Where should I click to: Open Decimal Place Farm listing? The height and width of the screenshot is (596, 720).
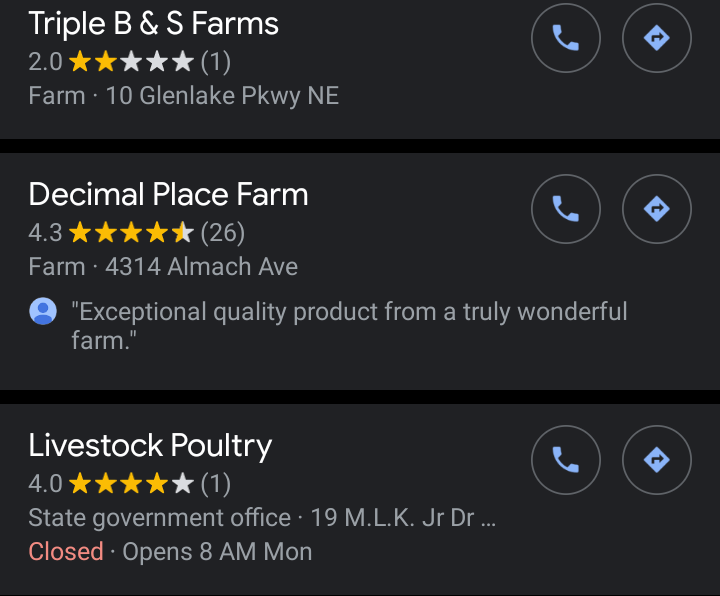pos(168,194)
